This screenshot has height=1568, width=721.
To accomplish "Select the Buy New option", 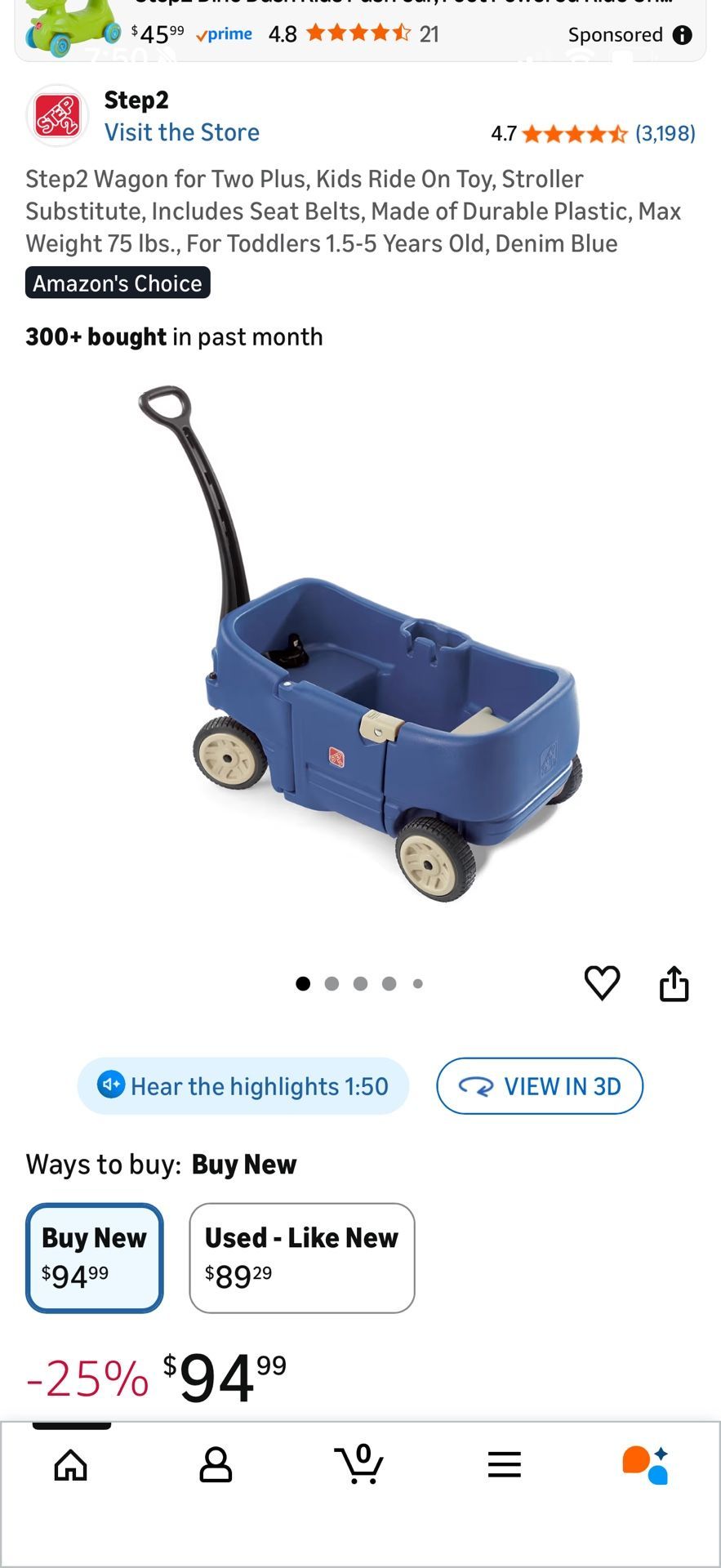I will pos(95,1258).
